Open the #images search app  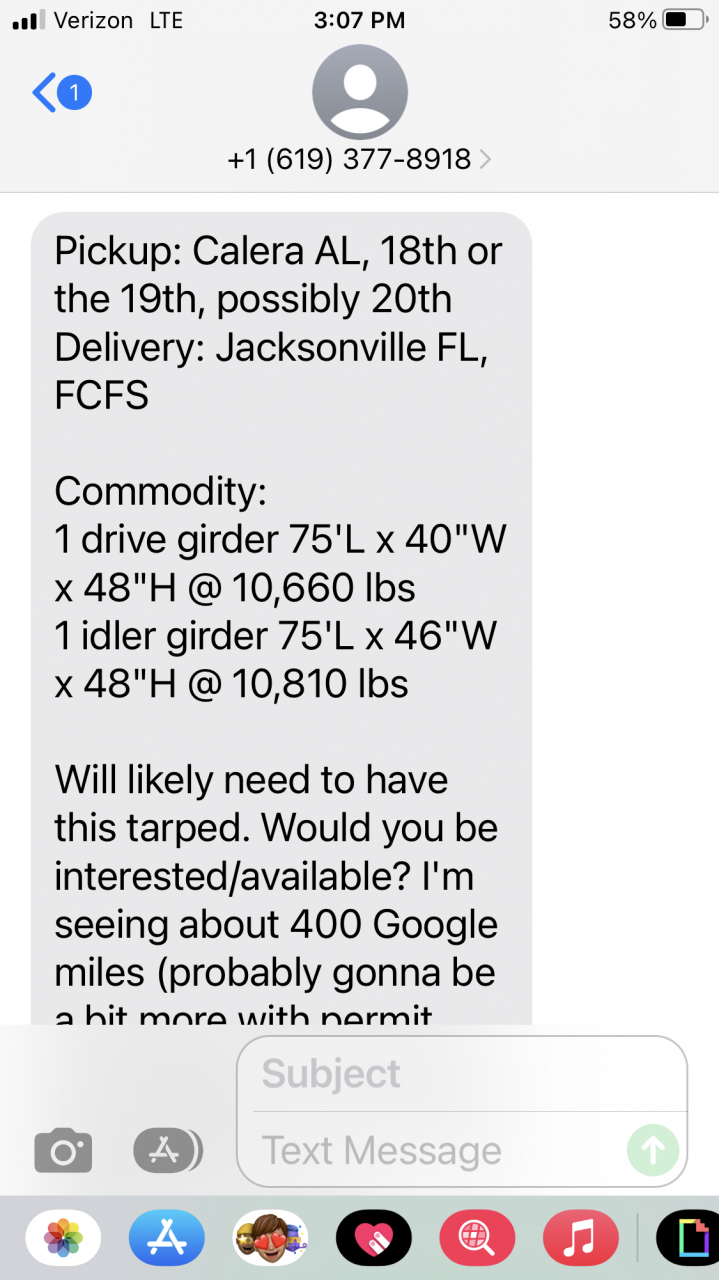click(477, 1238)
